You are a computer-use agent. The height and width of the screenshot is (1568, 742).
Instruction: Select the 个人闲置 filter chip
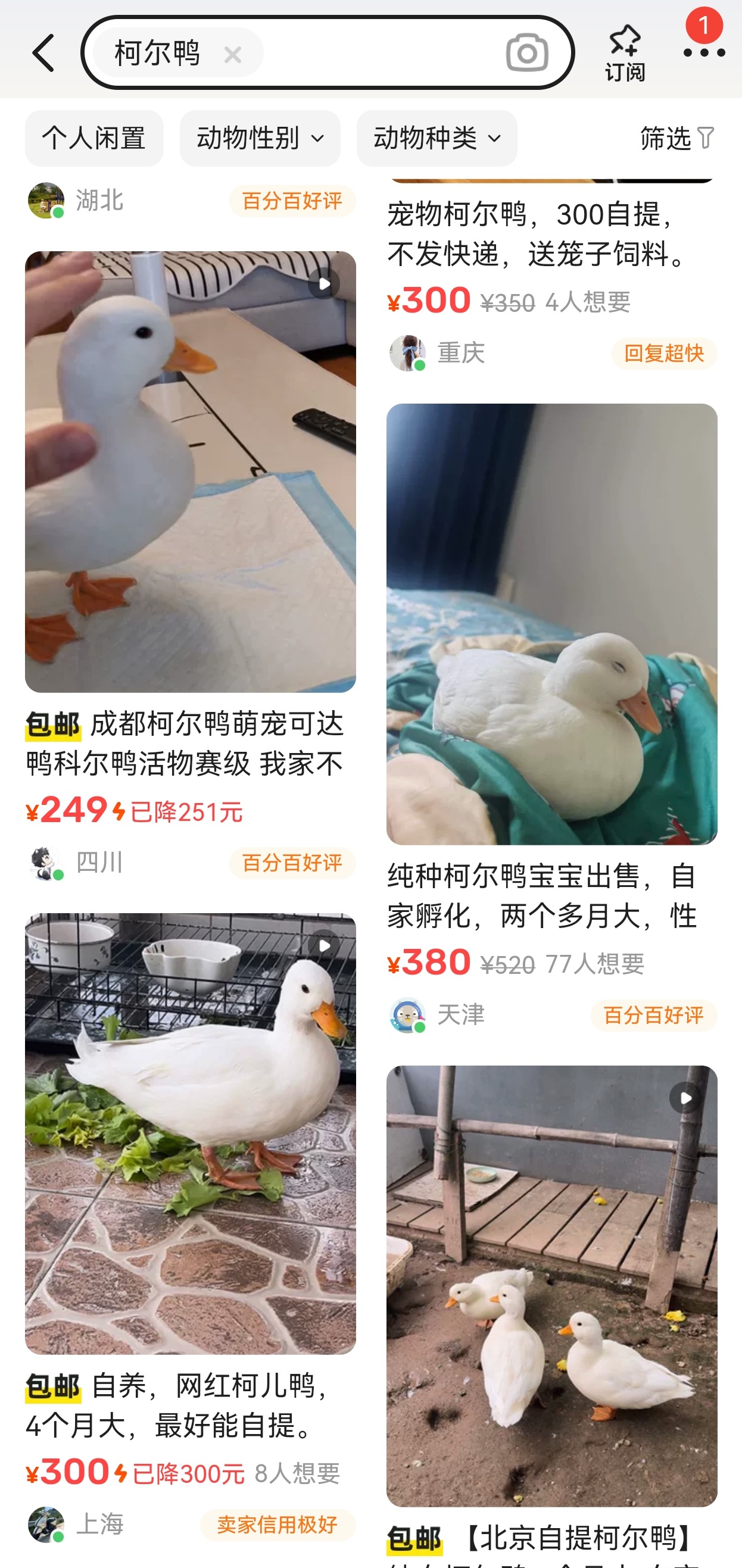click(x=93, y=138)
